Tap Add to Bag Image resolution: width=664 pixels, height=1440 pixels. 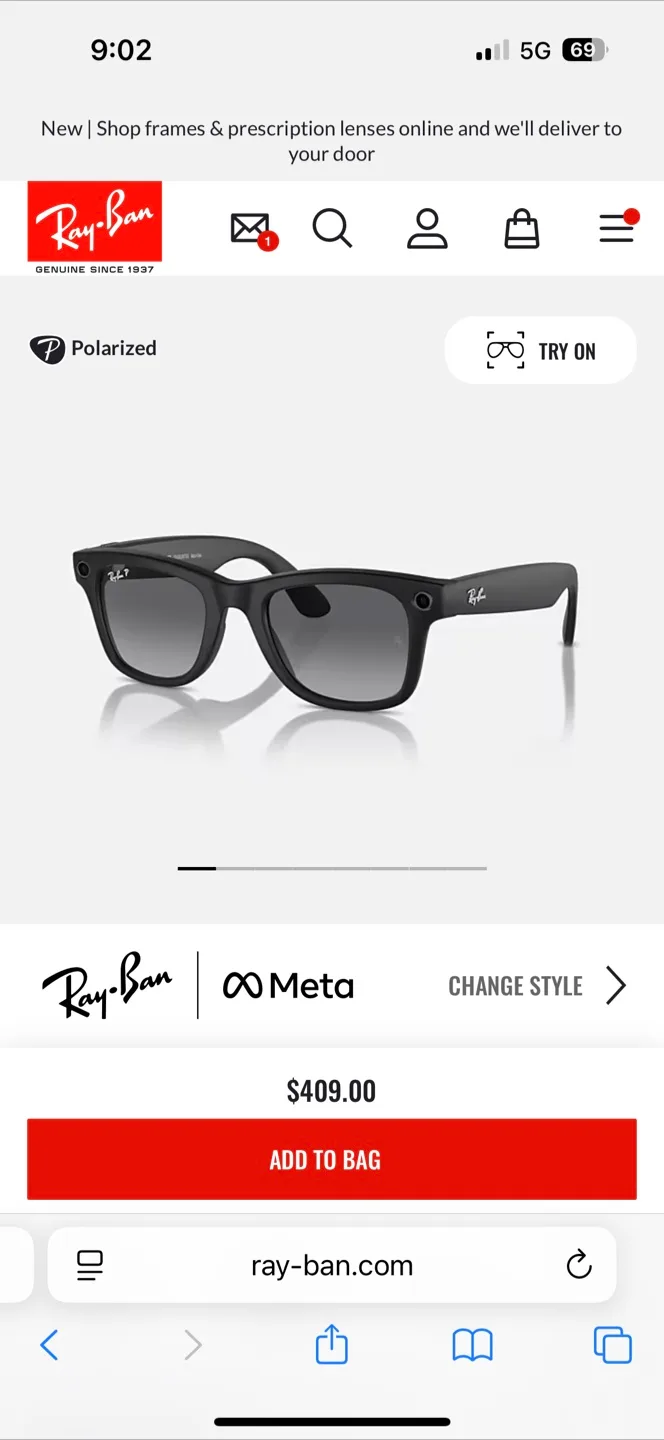(x=332, y=1160)
